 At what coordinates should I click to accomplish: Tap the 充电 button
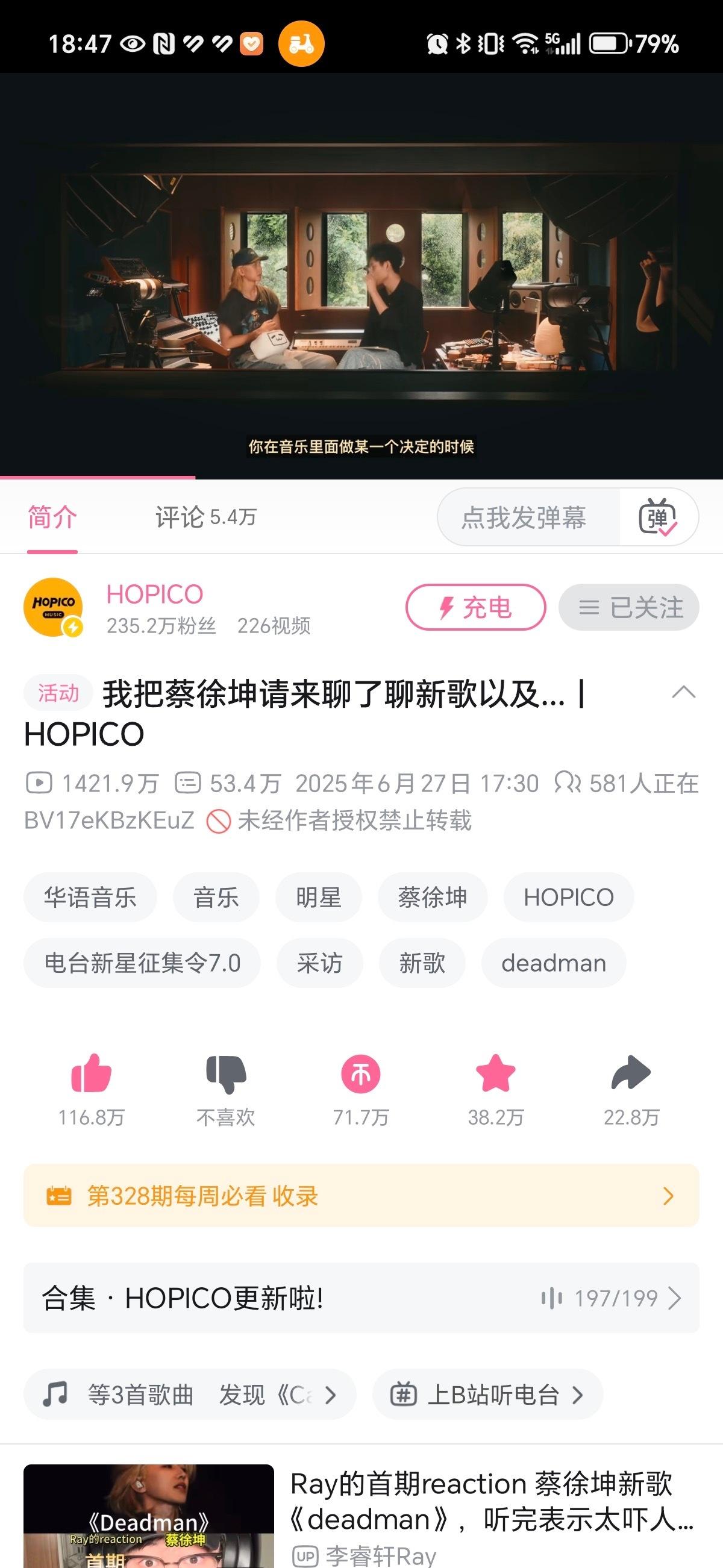point(476,607)
